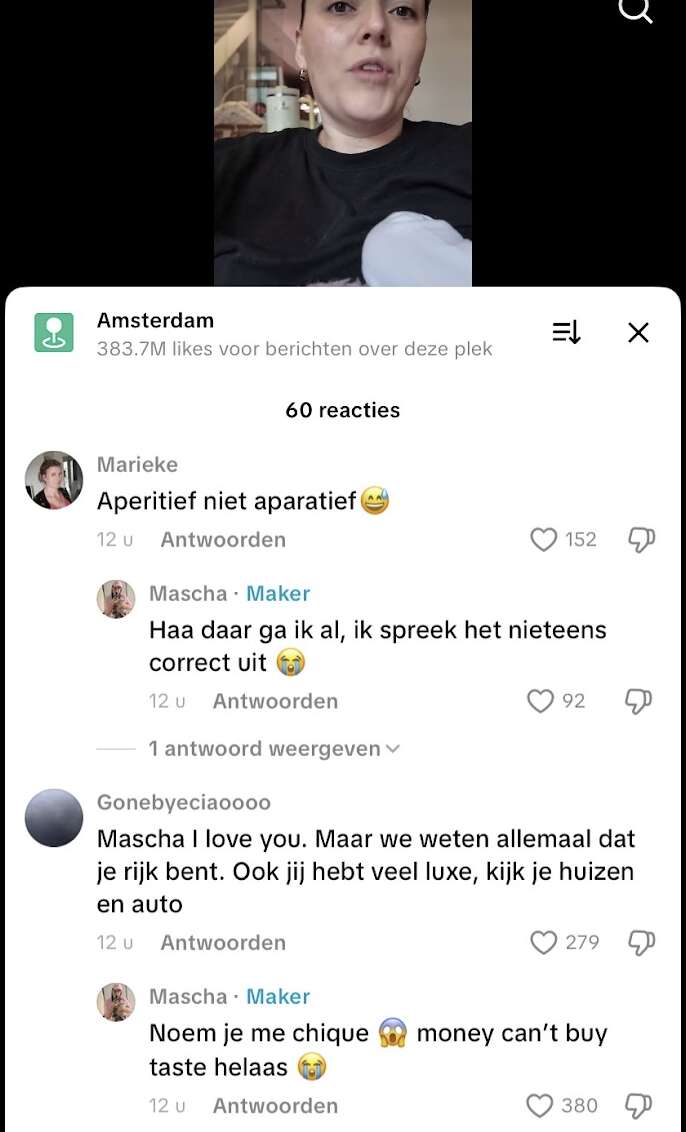The width and height of the screenshot is (686, 1132).
Task: Like Mascha's reply about correct uitspreken
Action: click(x=541, y=701)
